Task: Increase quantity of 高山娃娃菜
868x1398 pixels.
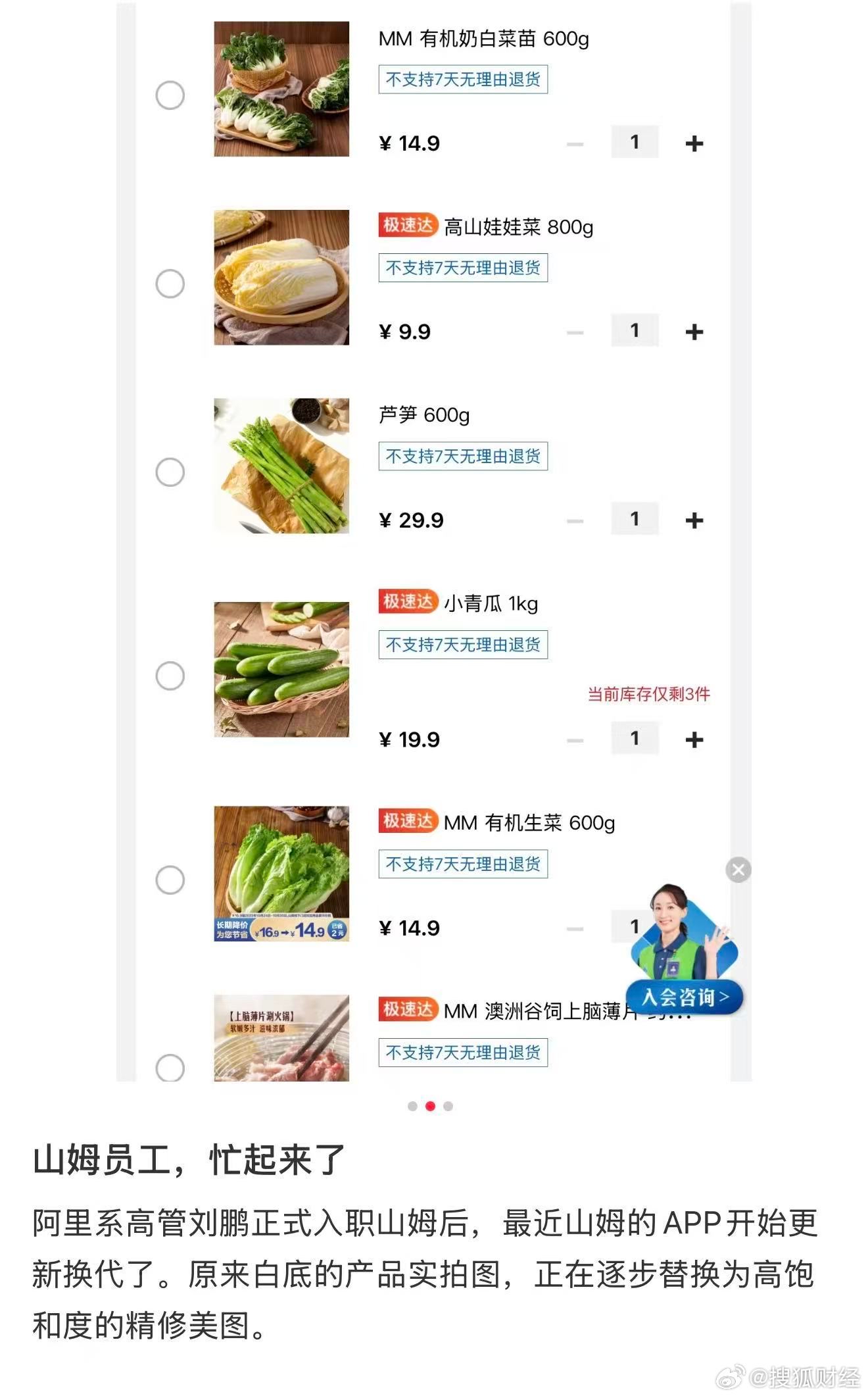Action: click(694, 330)
